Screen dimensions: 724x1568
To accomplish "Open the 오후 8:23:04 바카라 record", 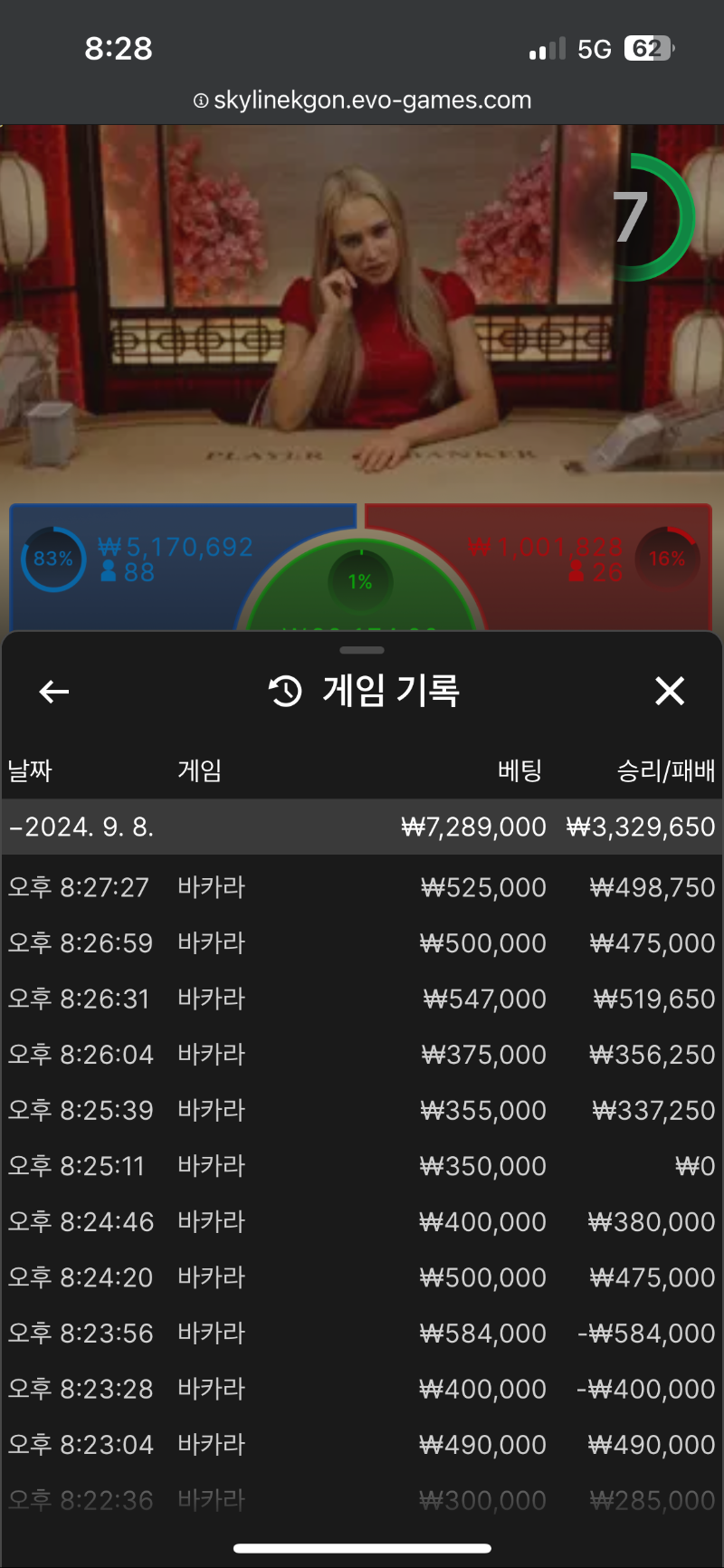I will click(x=362, y=1445).
